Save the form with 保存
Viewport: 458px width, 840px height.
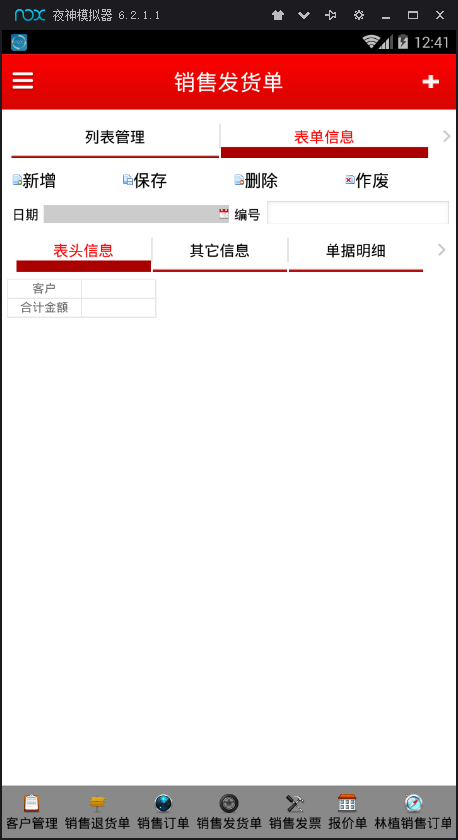point(145,181)
